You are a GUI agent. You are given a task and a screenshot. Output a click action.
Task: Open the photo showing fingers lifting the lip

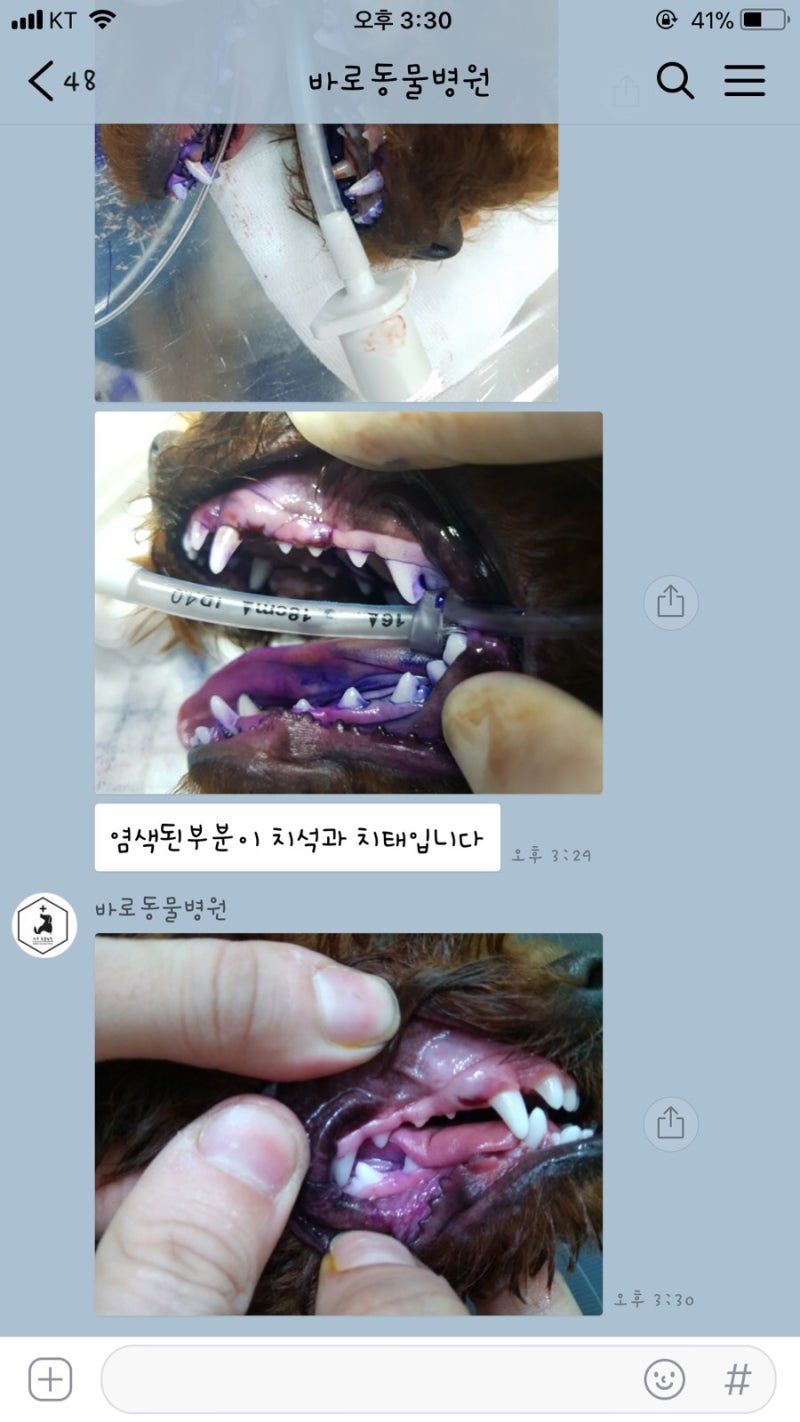coord(348,1124)
